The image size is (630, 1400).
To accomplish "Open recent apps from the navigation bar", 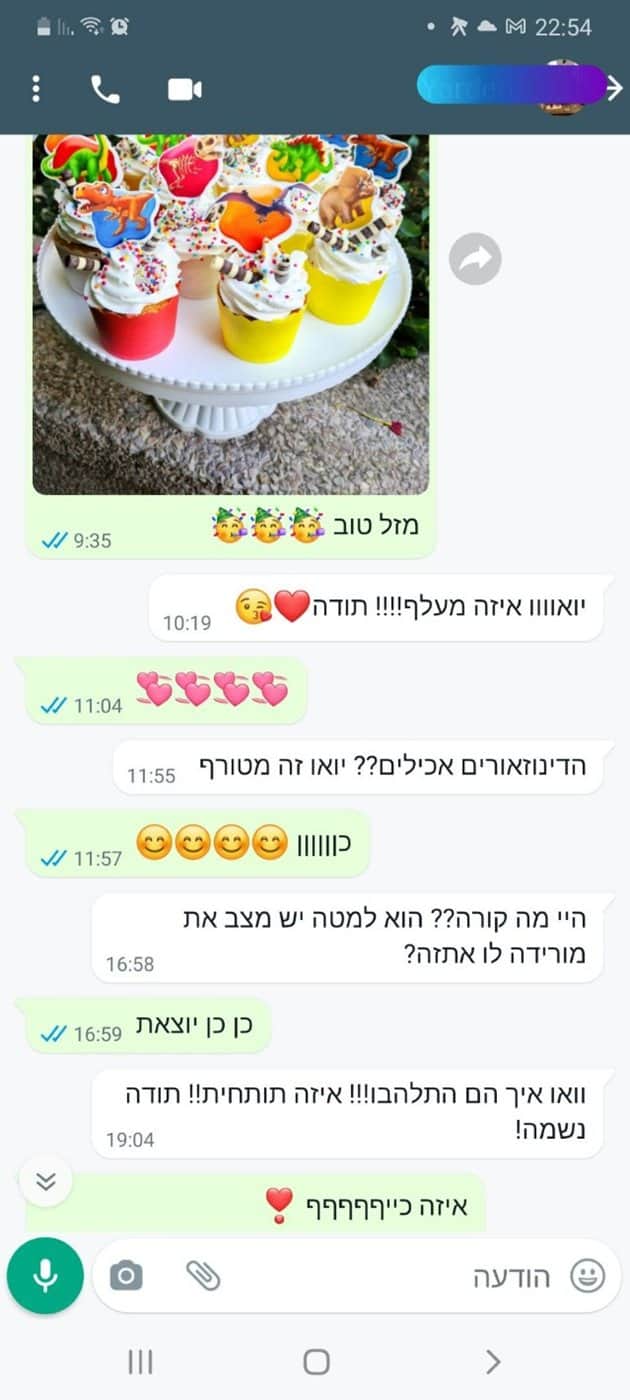I will pos(140,1361).
